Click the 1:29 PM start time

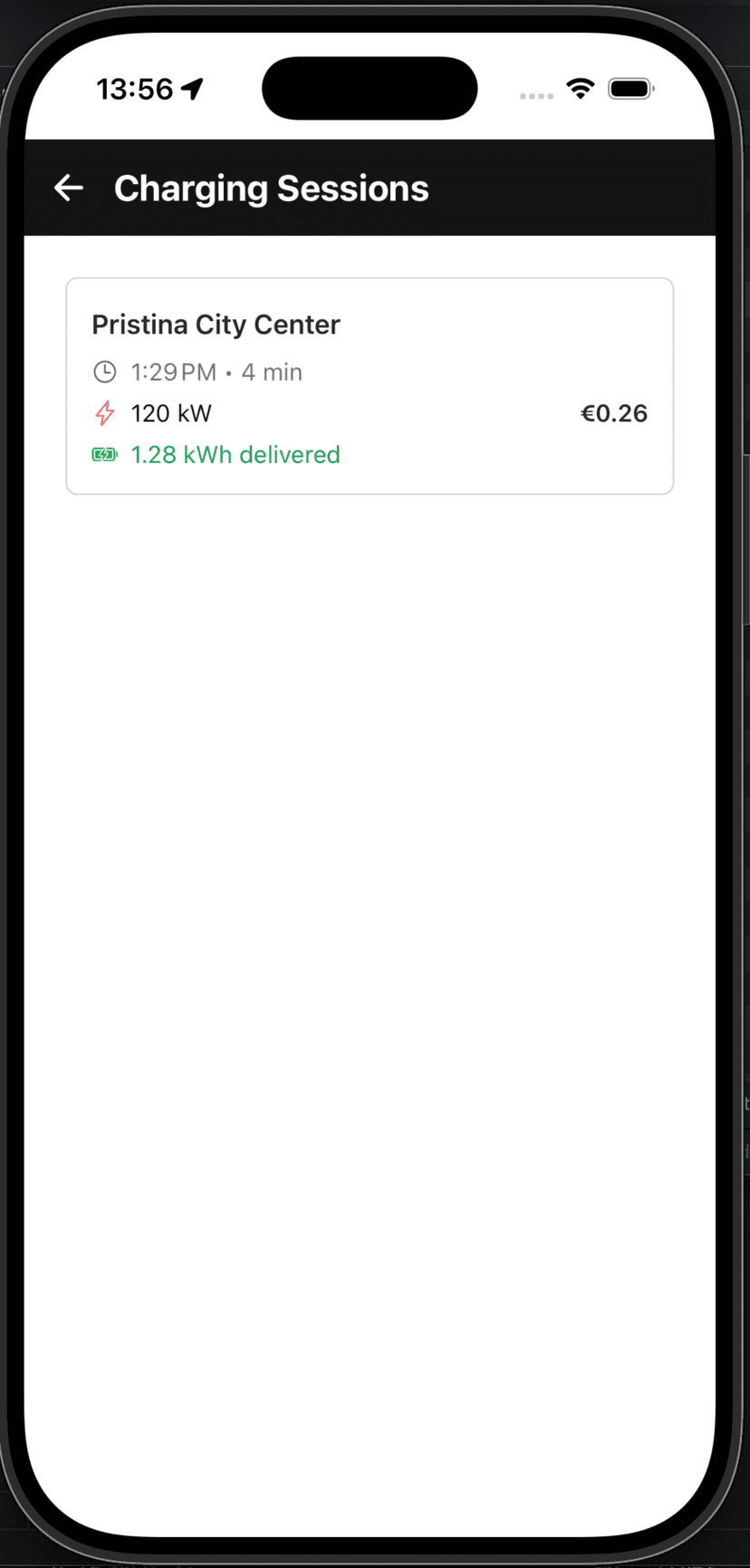pyautogui.click(x=172, y=372)
